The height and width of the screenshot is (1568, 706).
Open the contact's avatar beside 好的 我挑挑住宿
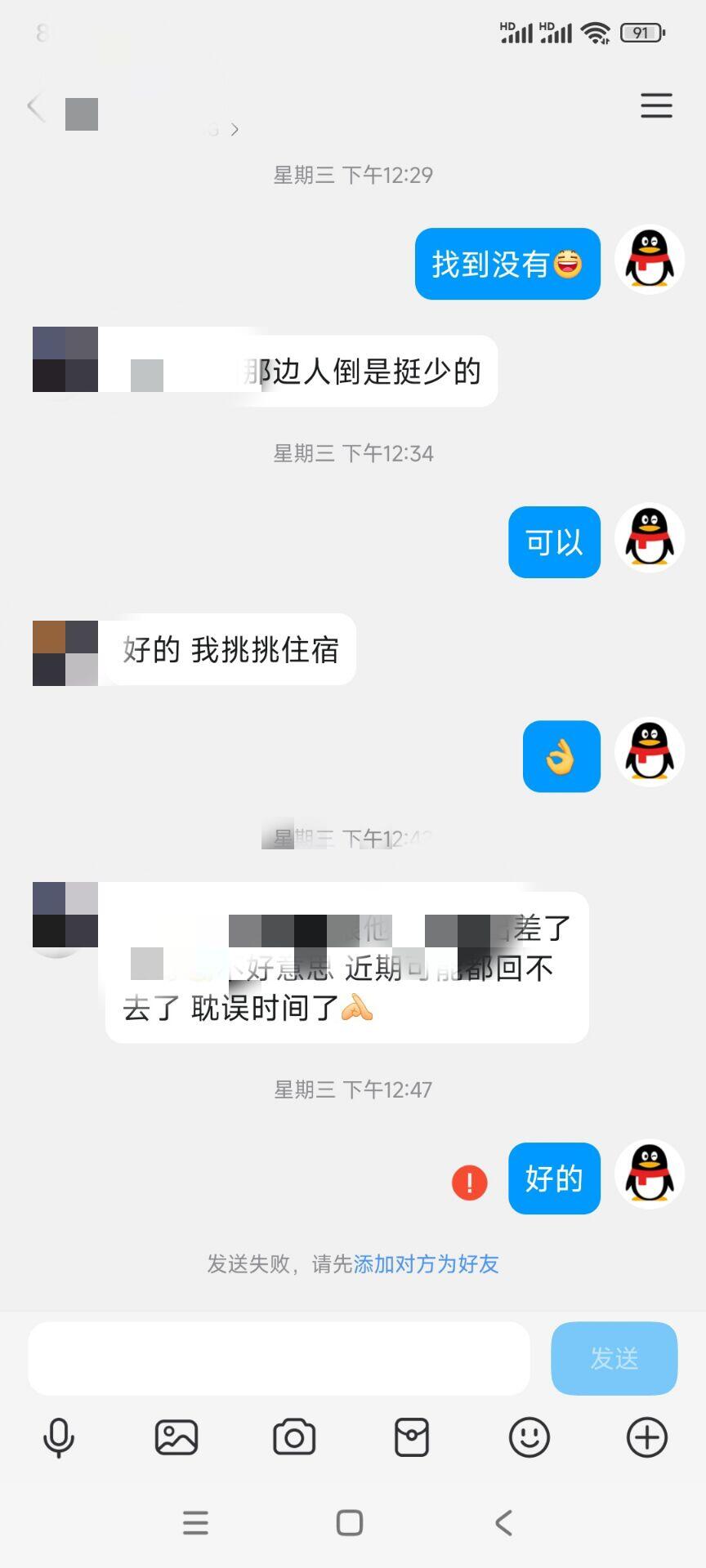coord(65,653)
